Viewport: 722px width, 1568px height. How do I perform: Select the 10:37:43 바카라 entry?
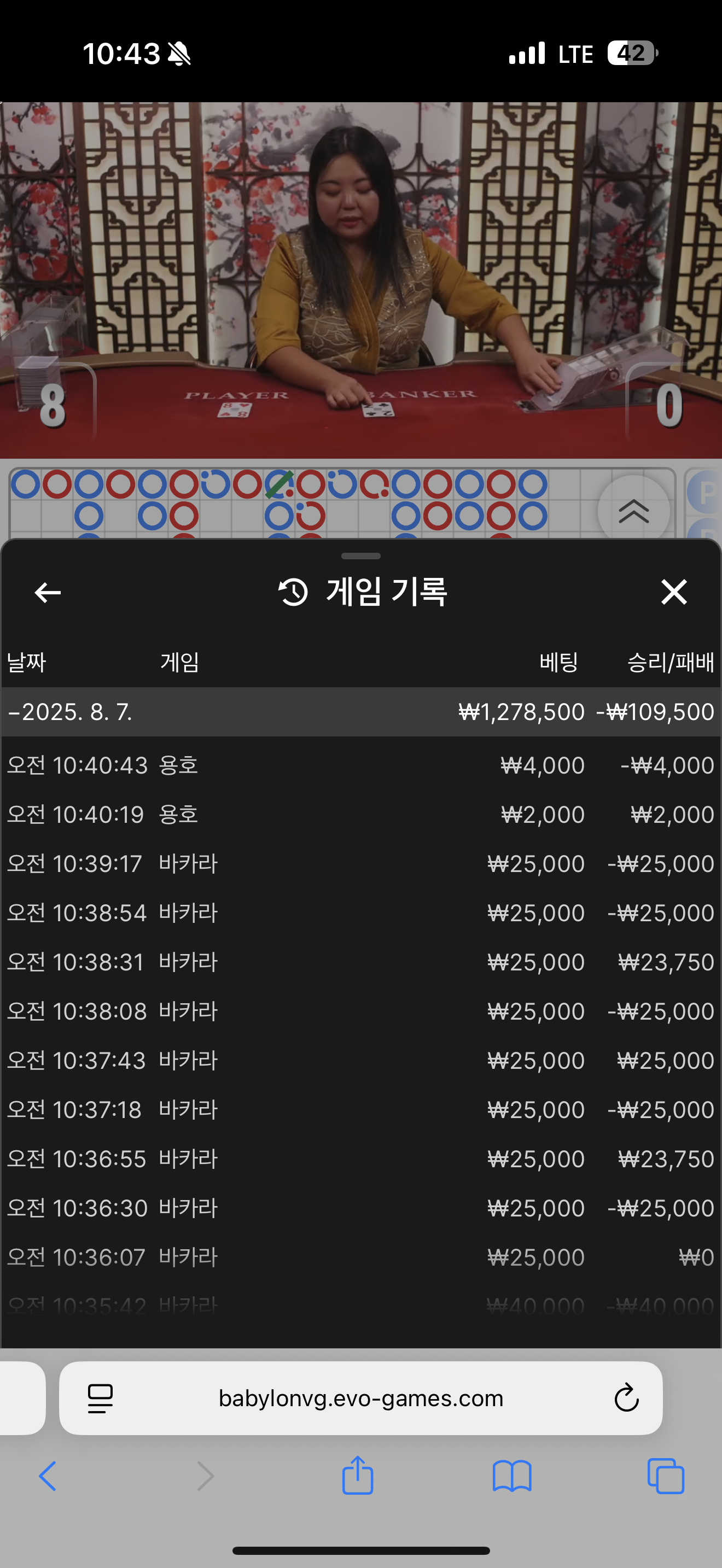[360, 1060]
